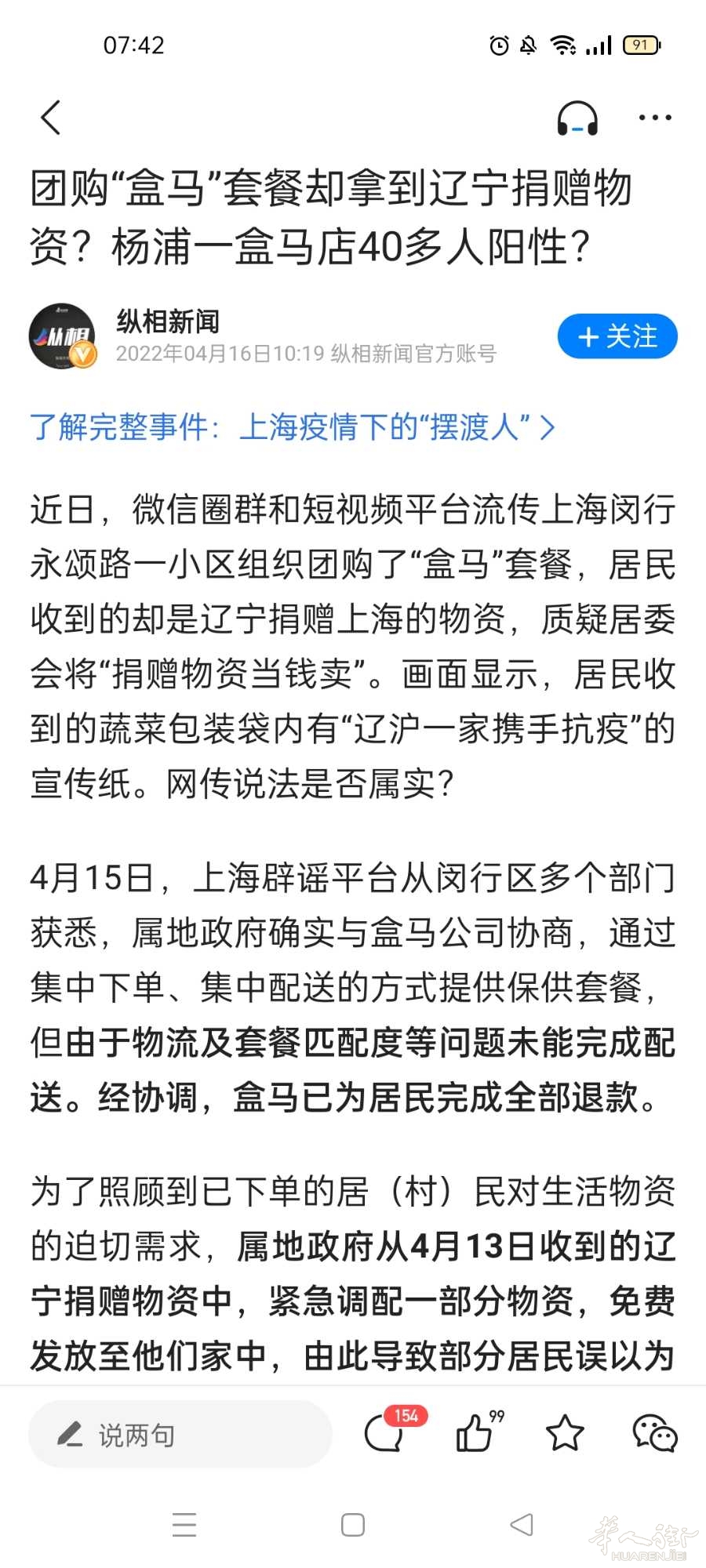Screen dimensions: 706x1568
Task: Follow 纵相新闻 with 关注 button
Action: click(617, 337)
